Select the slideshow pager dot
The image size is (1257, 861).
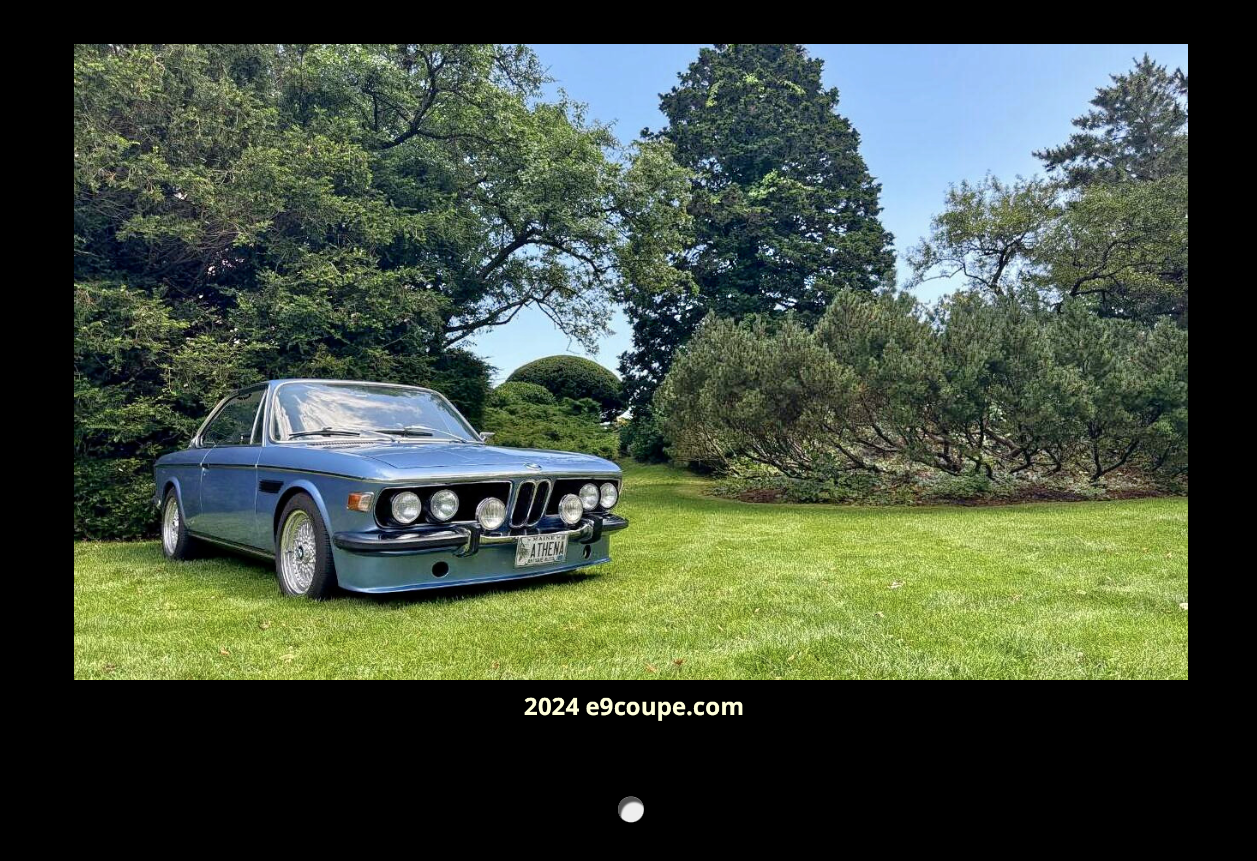(x=631, y=809)
